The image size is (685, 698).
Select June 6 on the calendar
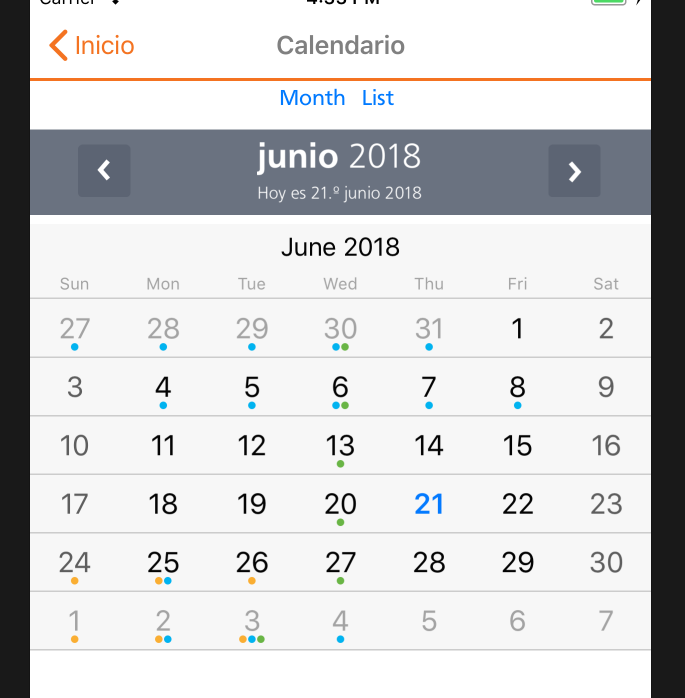tap(340, 387)
